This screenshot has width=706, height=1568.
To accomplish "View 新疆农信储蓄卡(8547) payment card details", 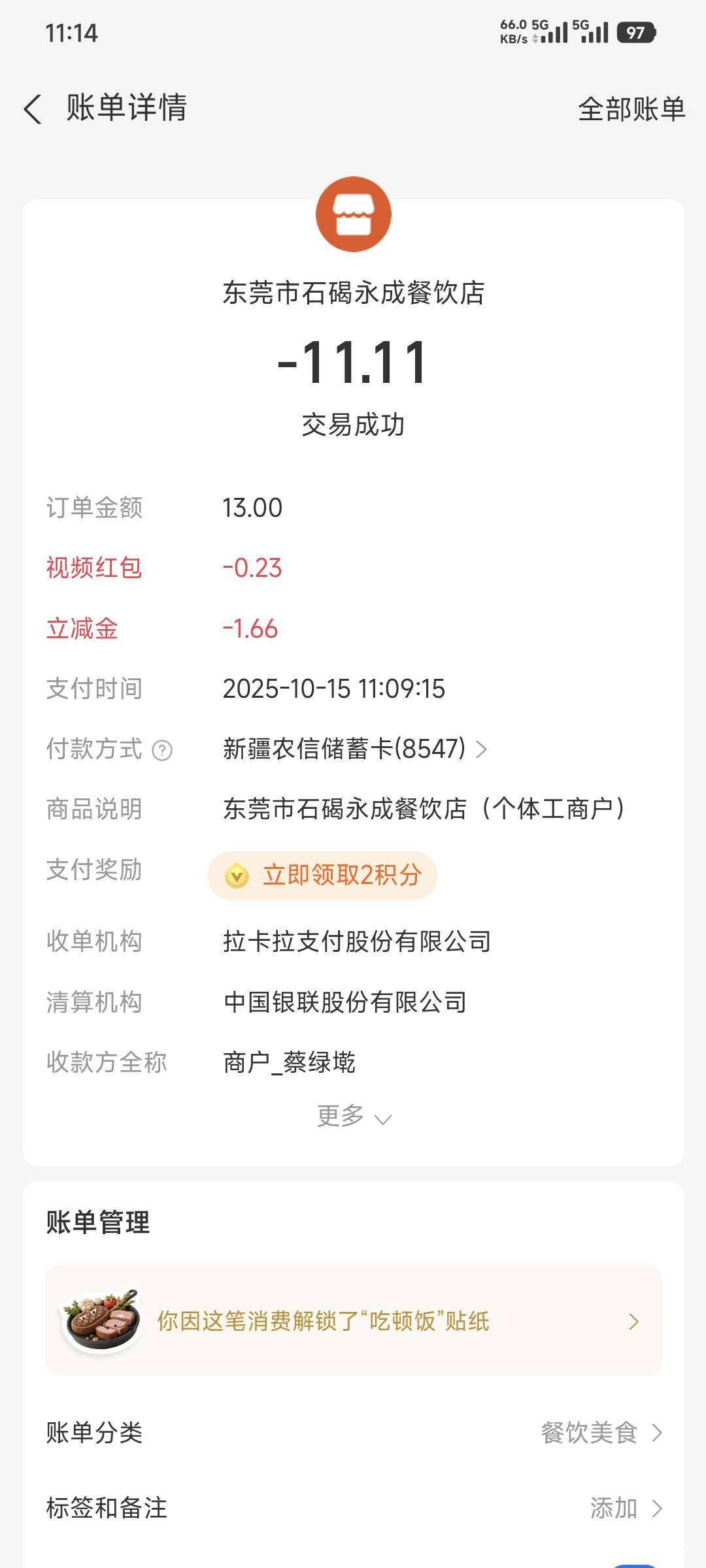I will coord(355,749).
